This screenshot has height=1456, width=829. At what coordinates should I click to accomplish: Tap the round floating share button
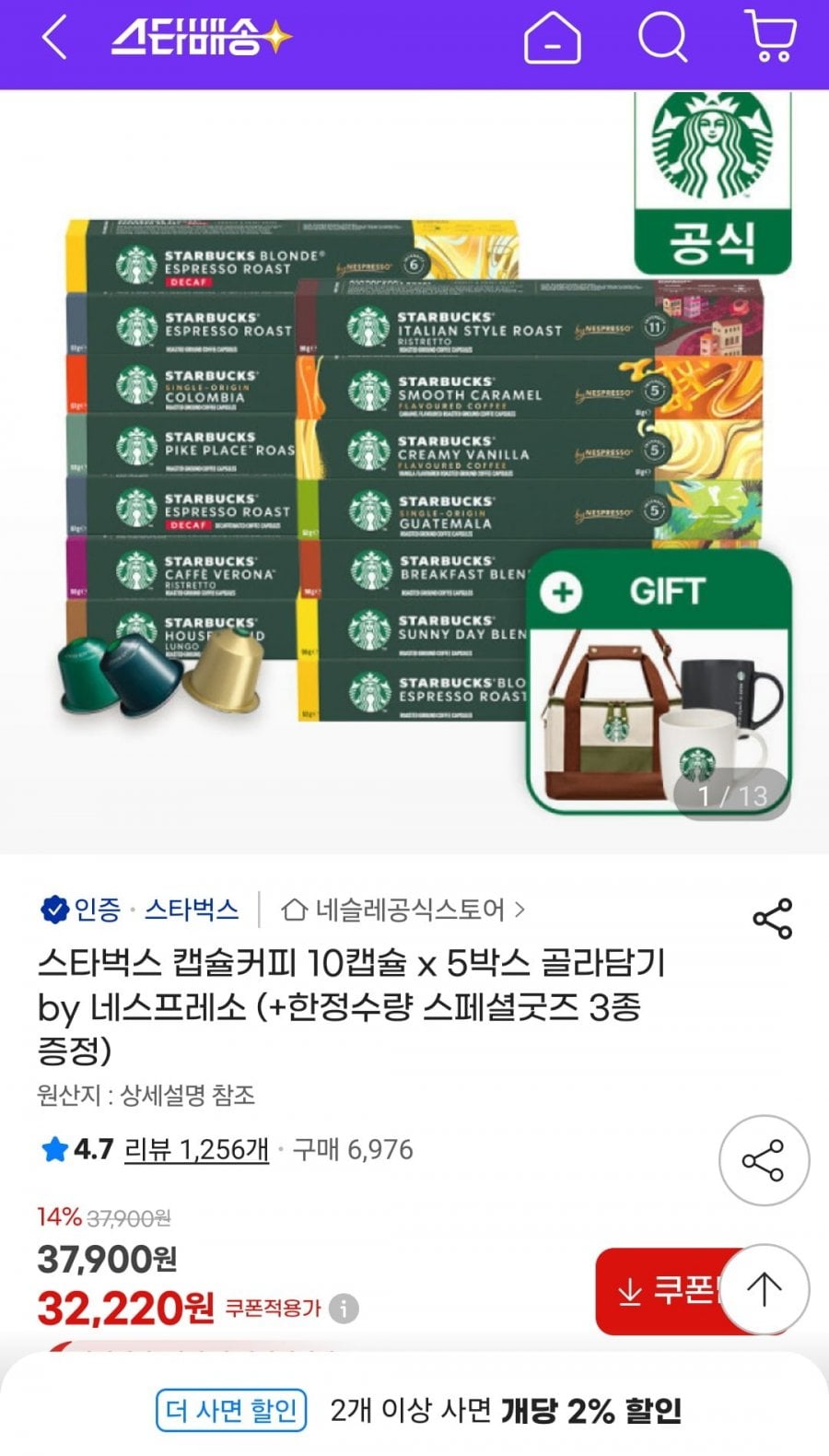click(x=764, y=1161)
